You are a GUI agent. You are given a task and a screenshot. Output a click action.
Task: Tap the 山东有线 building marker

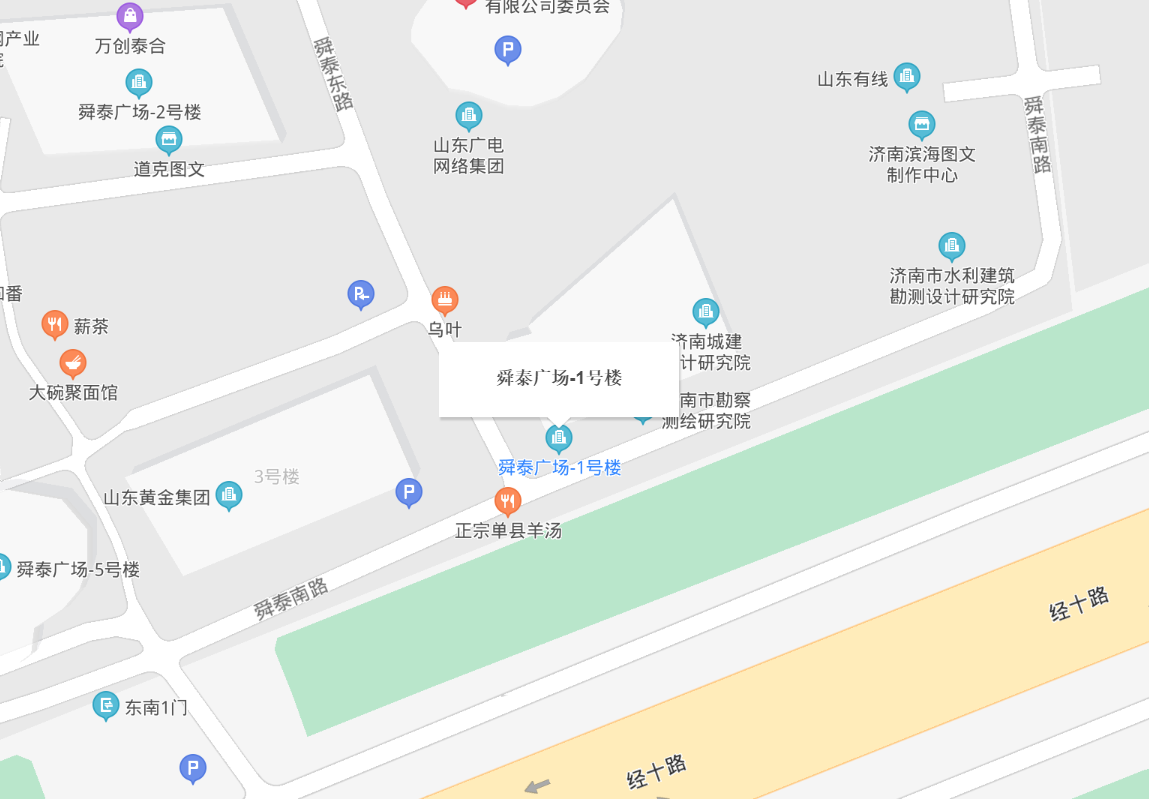(907, 76)
